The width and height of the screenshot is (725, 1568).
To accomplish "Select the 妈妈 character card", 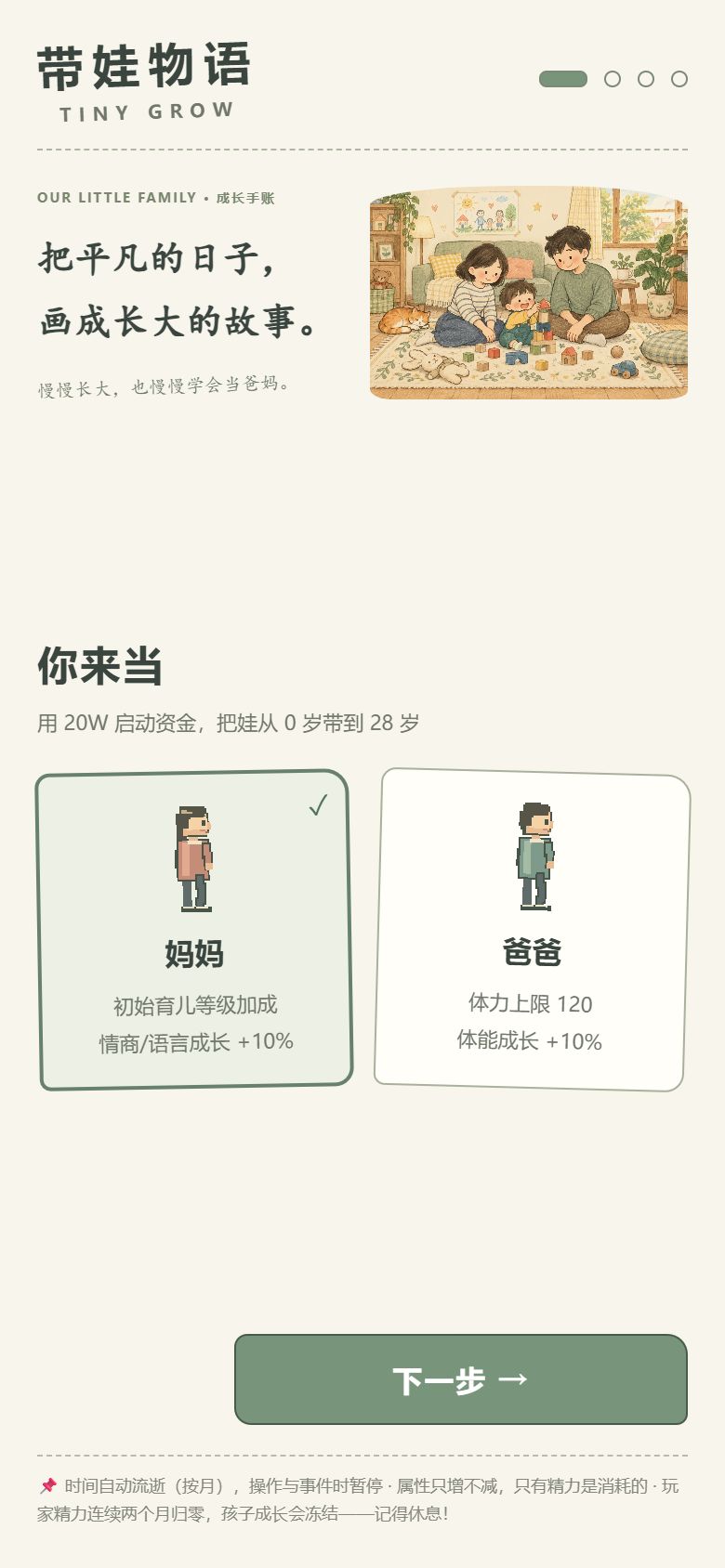I will point(194,929).
